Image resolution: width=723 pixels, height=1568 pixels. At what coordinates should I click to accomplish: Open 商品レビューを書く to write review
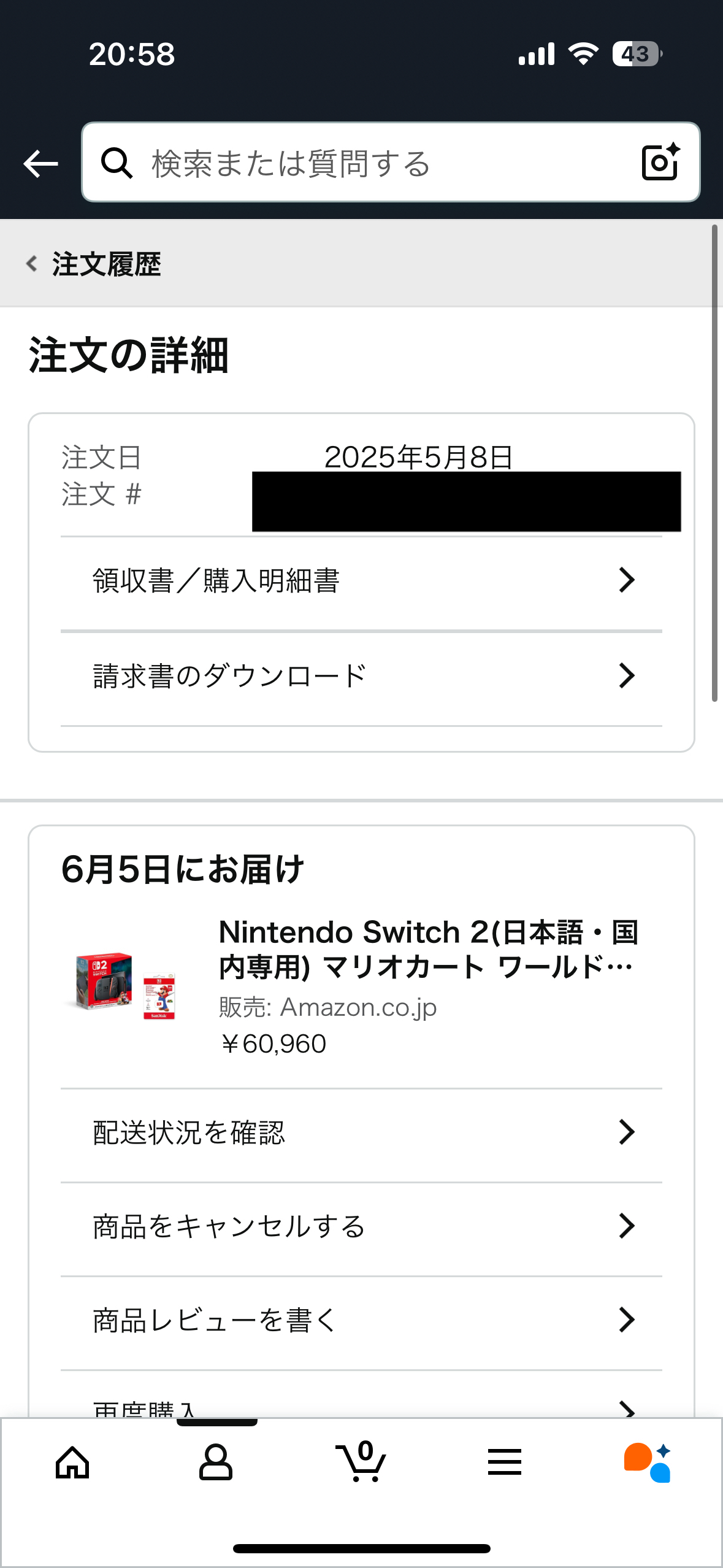click(361, 1320)
